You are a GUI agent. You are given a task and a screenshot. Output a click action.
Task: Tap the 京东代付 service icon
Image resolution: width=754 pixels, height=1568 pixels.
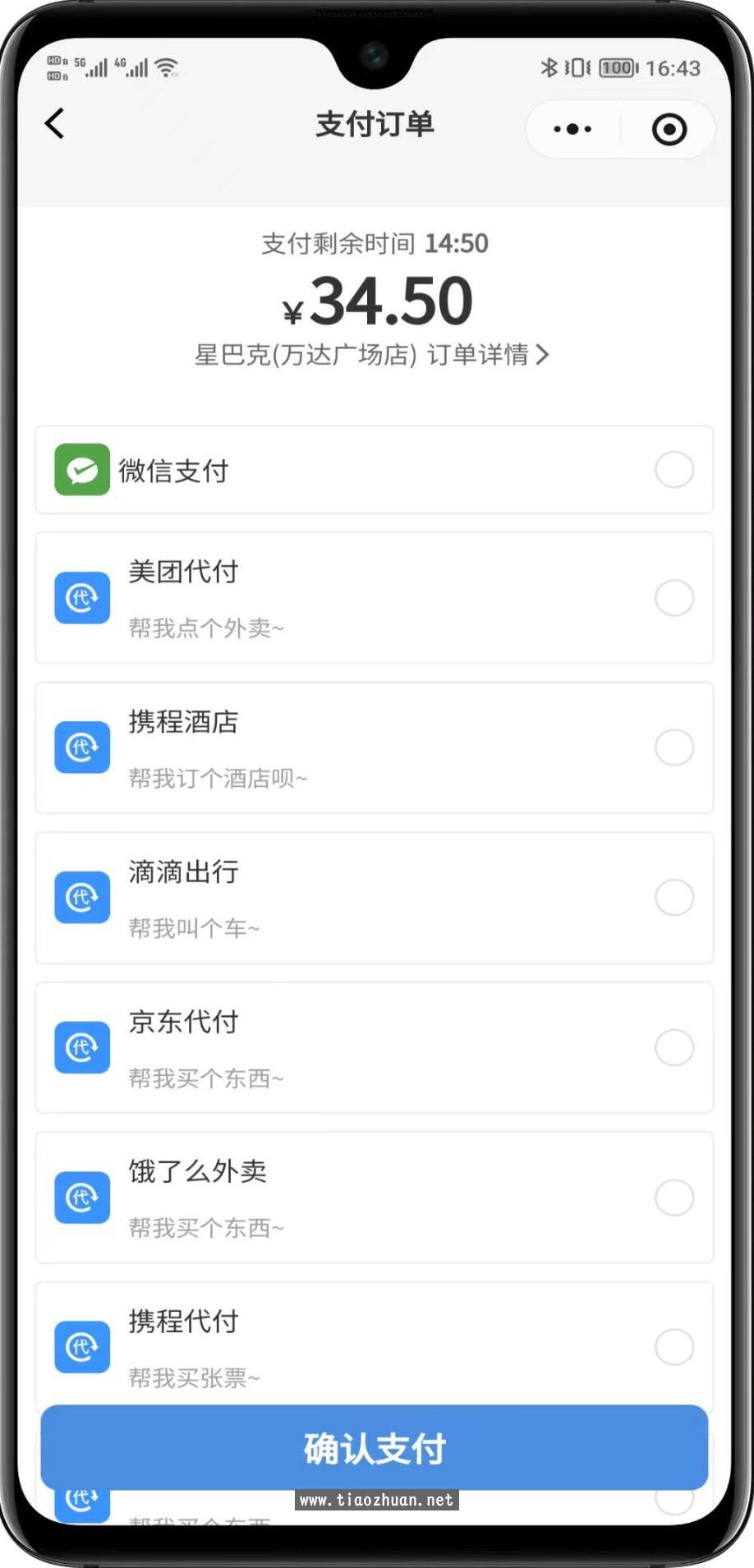tap(81, 1047)
